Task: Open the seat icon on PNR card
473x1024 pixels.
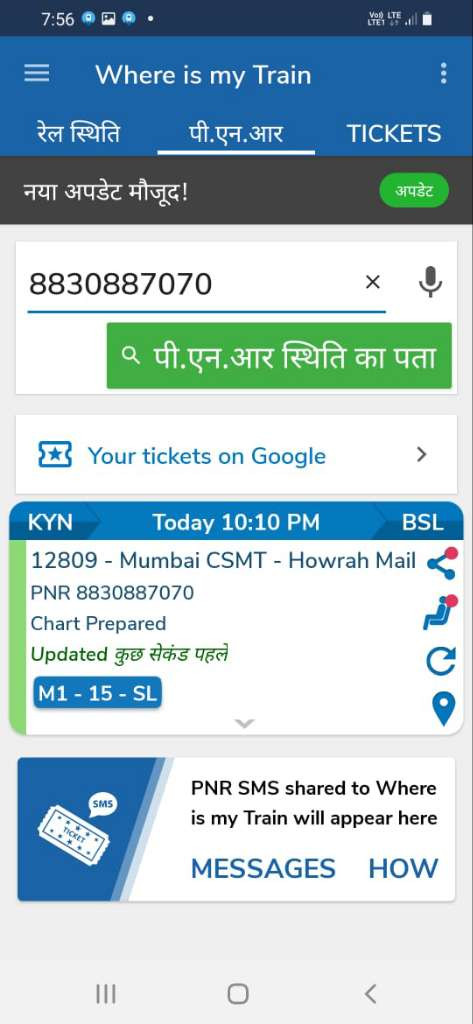Action: tap(440, 612)
